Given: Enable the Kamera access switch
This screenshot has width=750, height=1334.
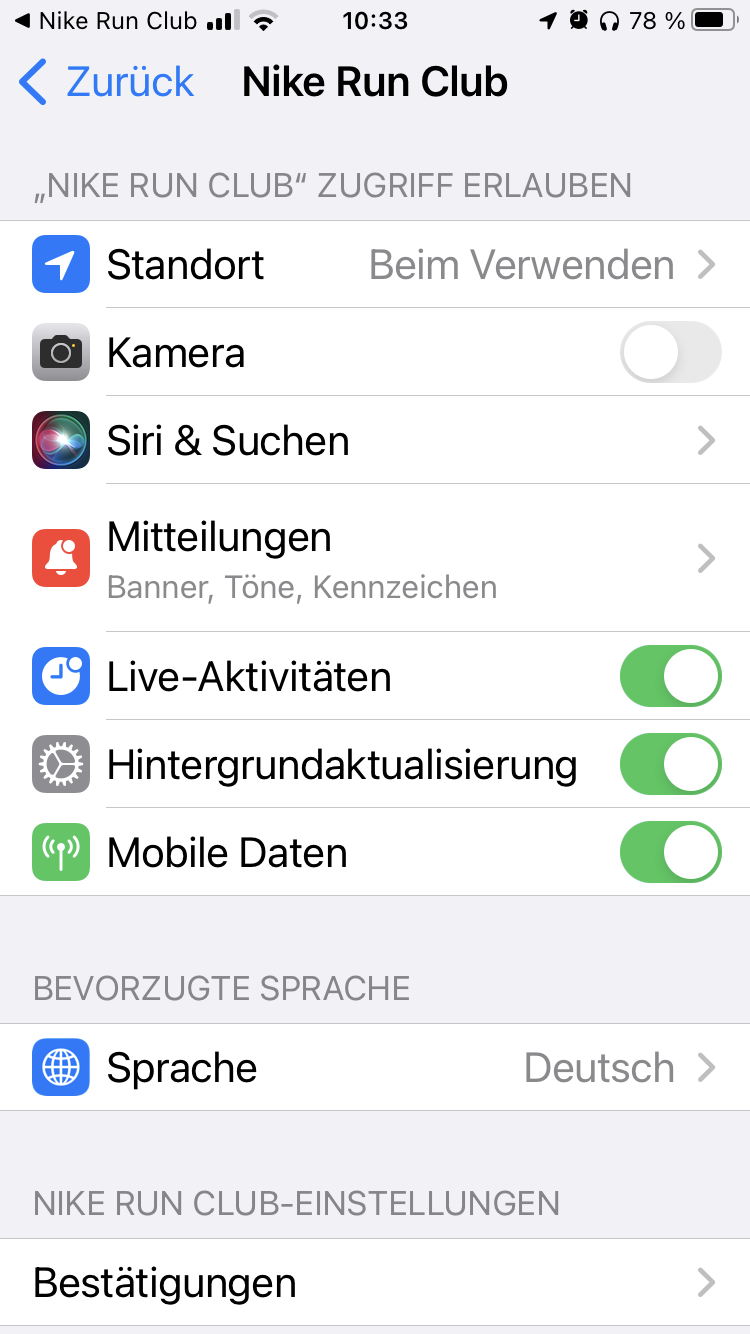Looking at the screenshot, I should (671, 353).
